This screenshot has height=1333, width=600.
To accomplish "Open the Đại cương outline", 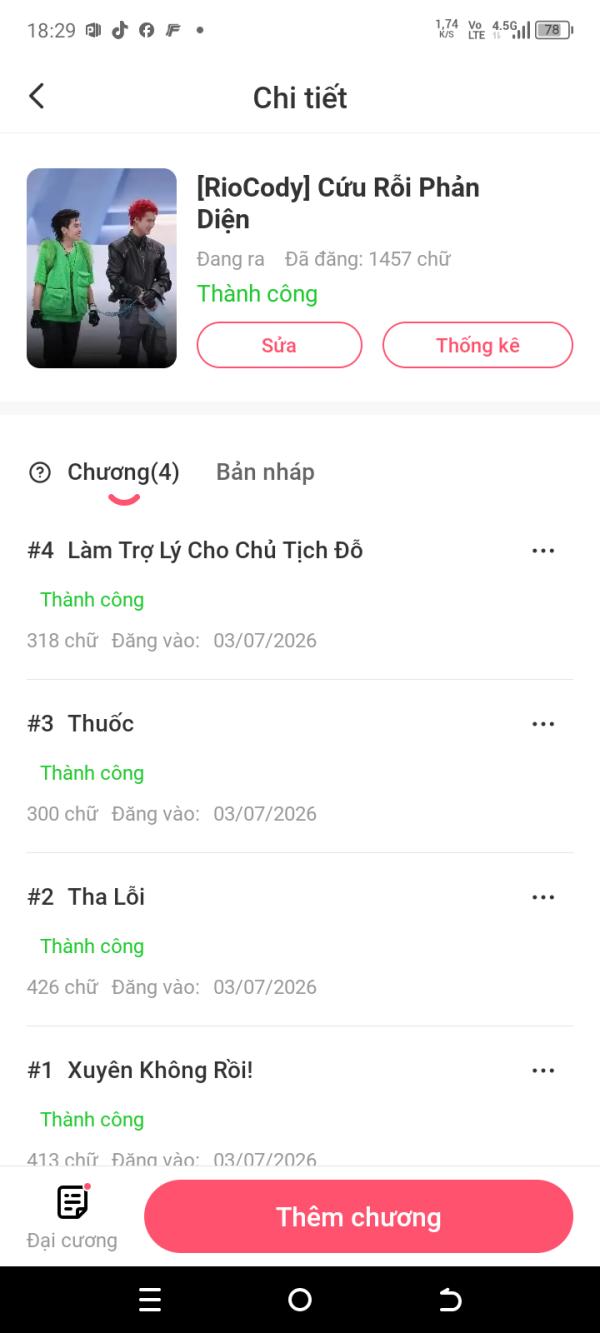I will click(72, 1217).
